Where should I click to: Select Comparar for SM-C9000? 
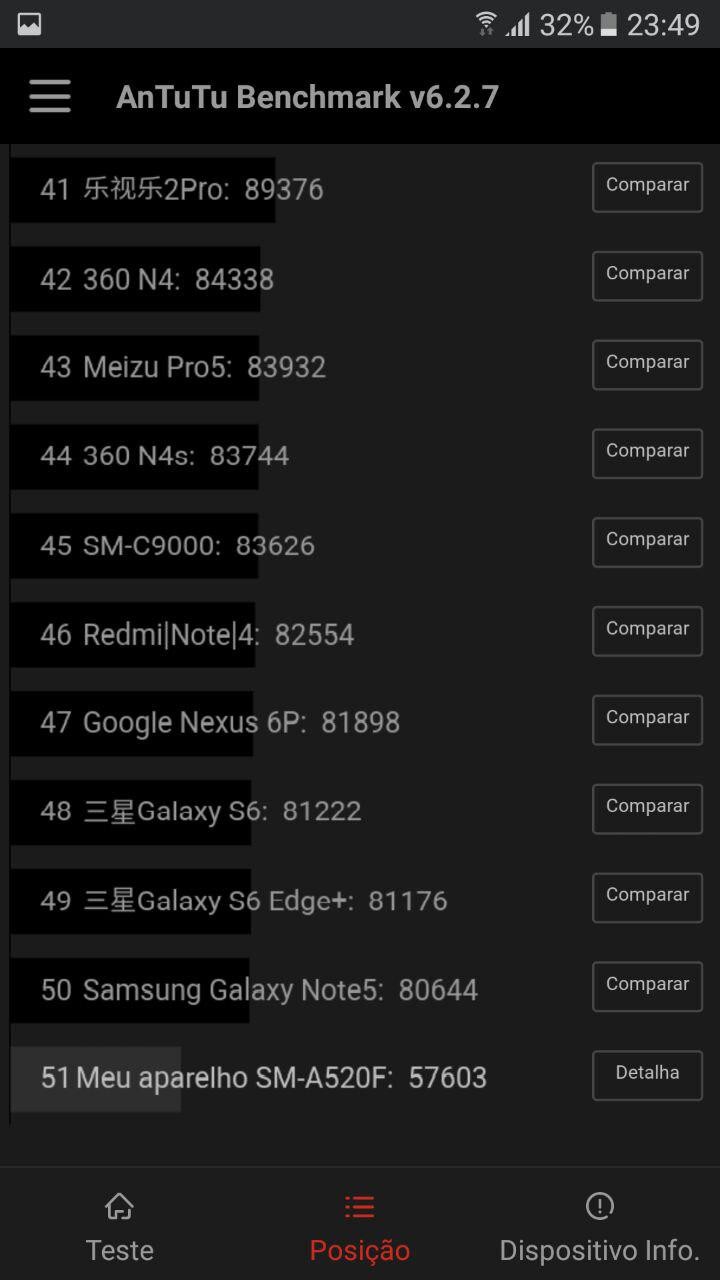(x=647, y=542)
